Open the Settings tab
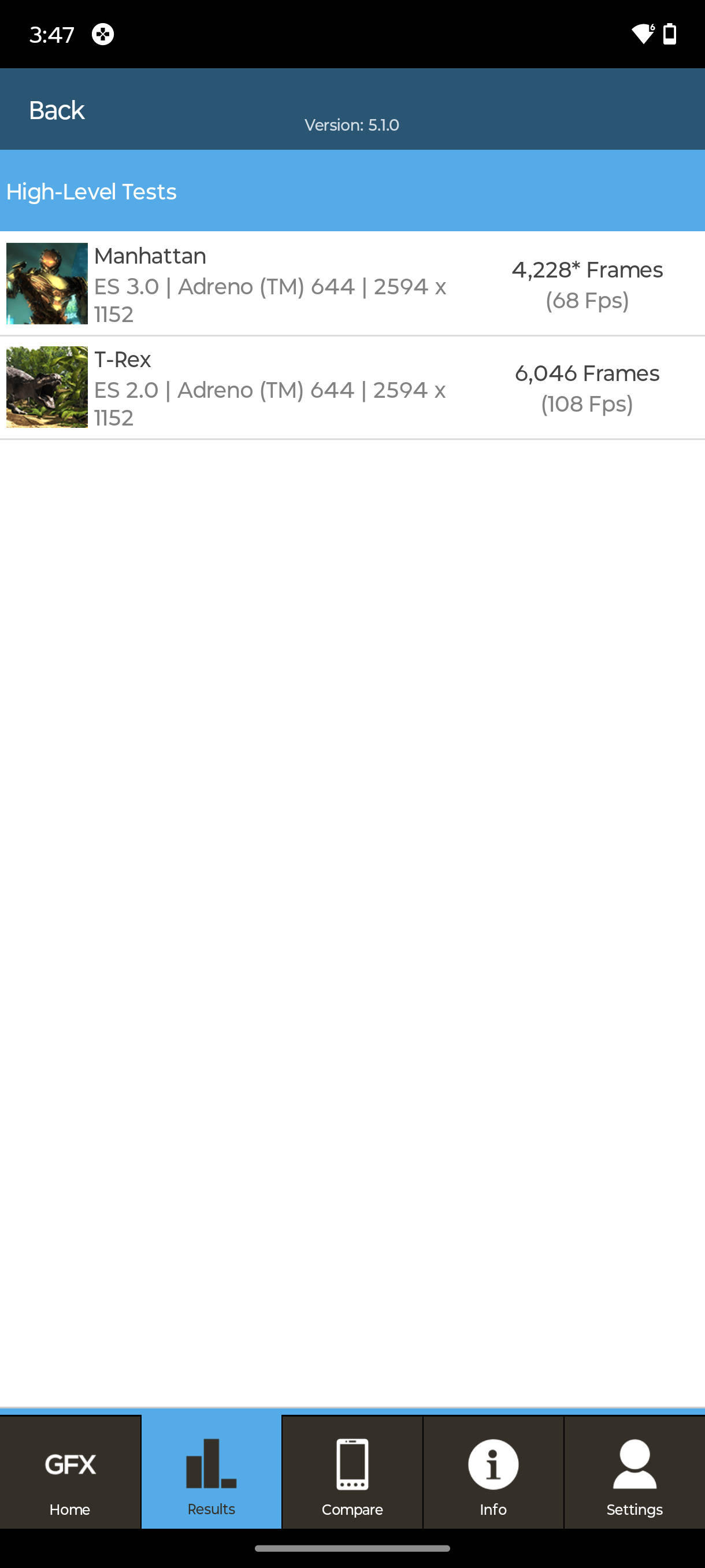This screenshot has width=705, height=1568. 634,1472
